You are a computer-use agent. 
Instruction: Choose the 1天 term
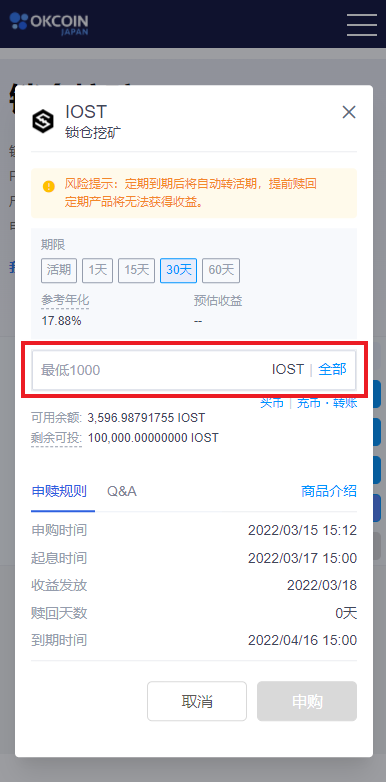coord(98,270)
